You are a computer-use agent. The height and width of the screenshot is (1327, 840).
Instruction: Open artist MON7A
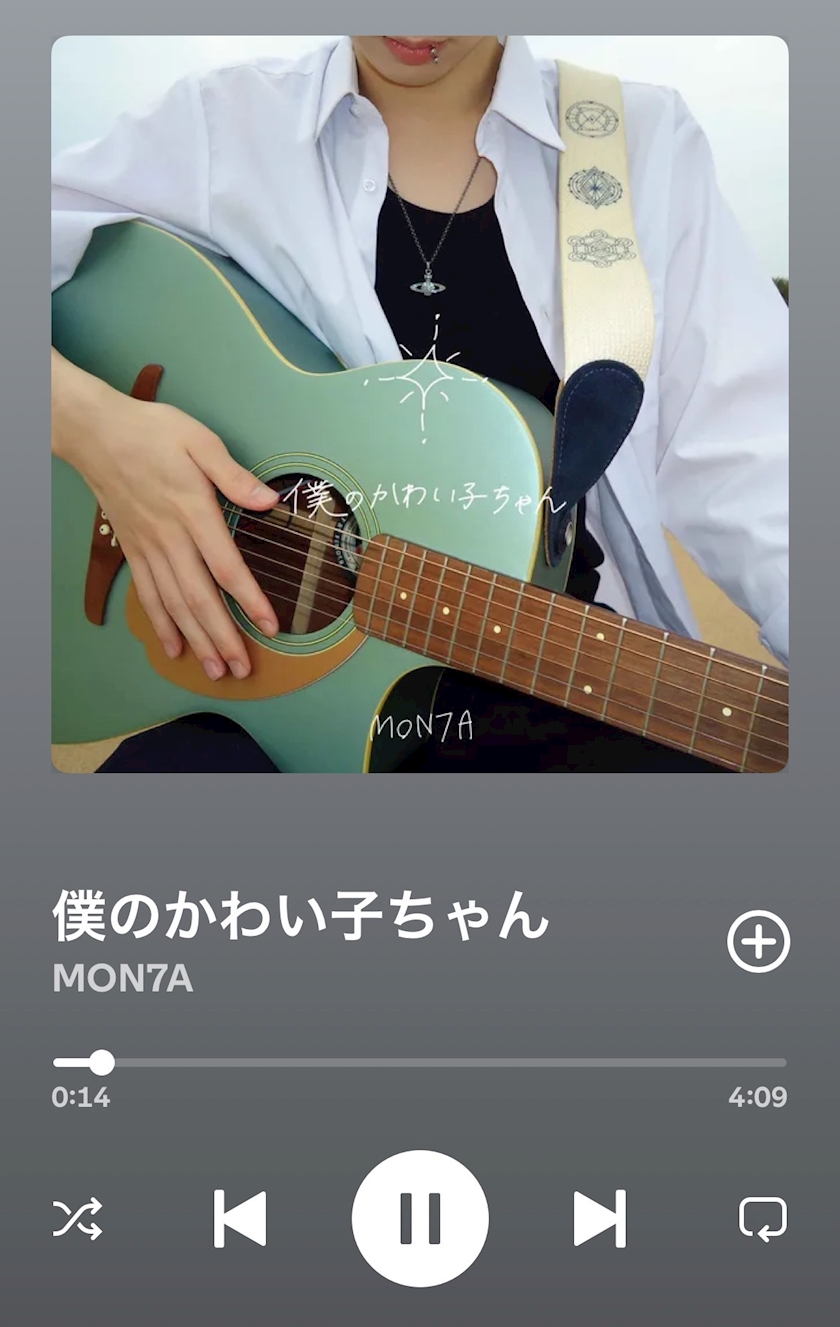122,979
